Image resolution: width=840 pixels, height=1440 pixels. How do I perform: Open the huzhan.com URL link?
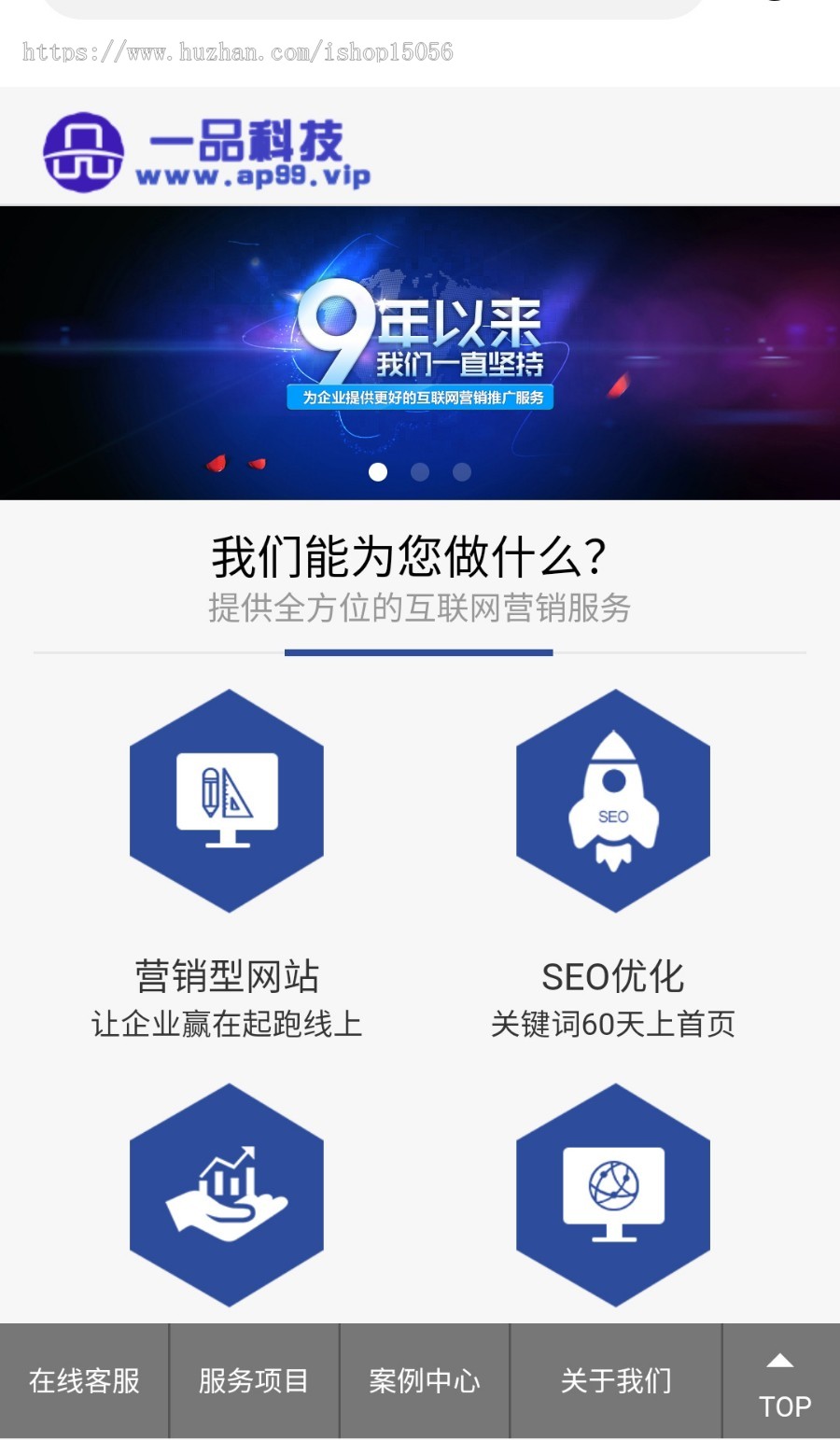pyautogui.click(x=237, y=52)
